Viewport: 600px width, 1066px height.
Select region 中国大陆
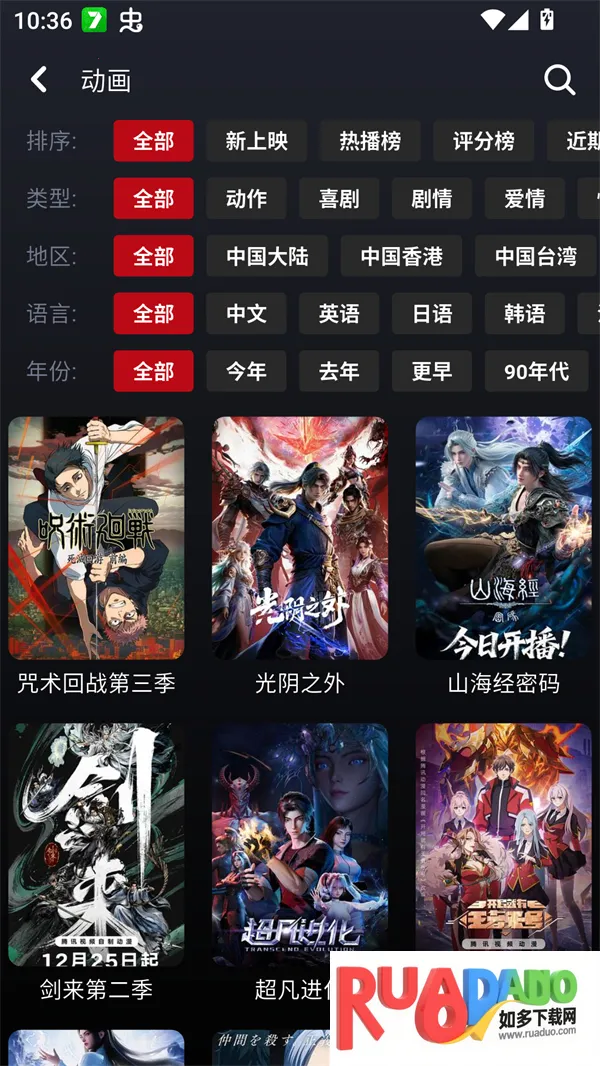(267, 256)
